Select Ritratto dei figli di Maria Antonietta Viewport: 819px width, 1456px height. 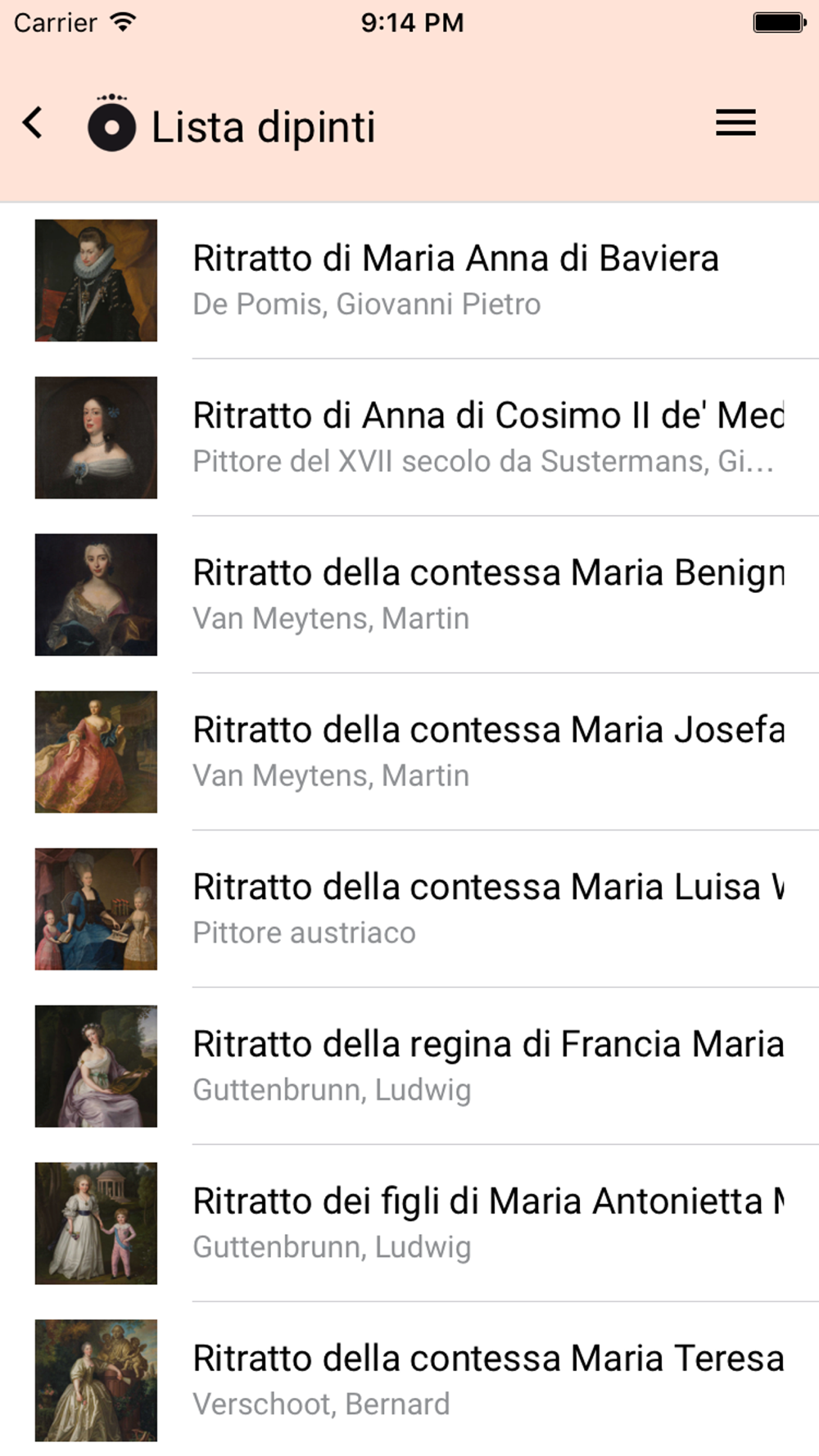coord(409,1223)
